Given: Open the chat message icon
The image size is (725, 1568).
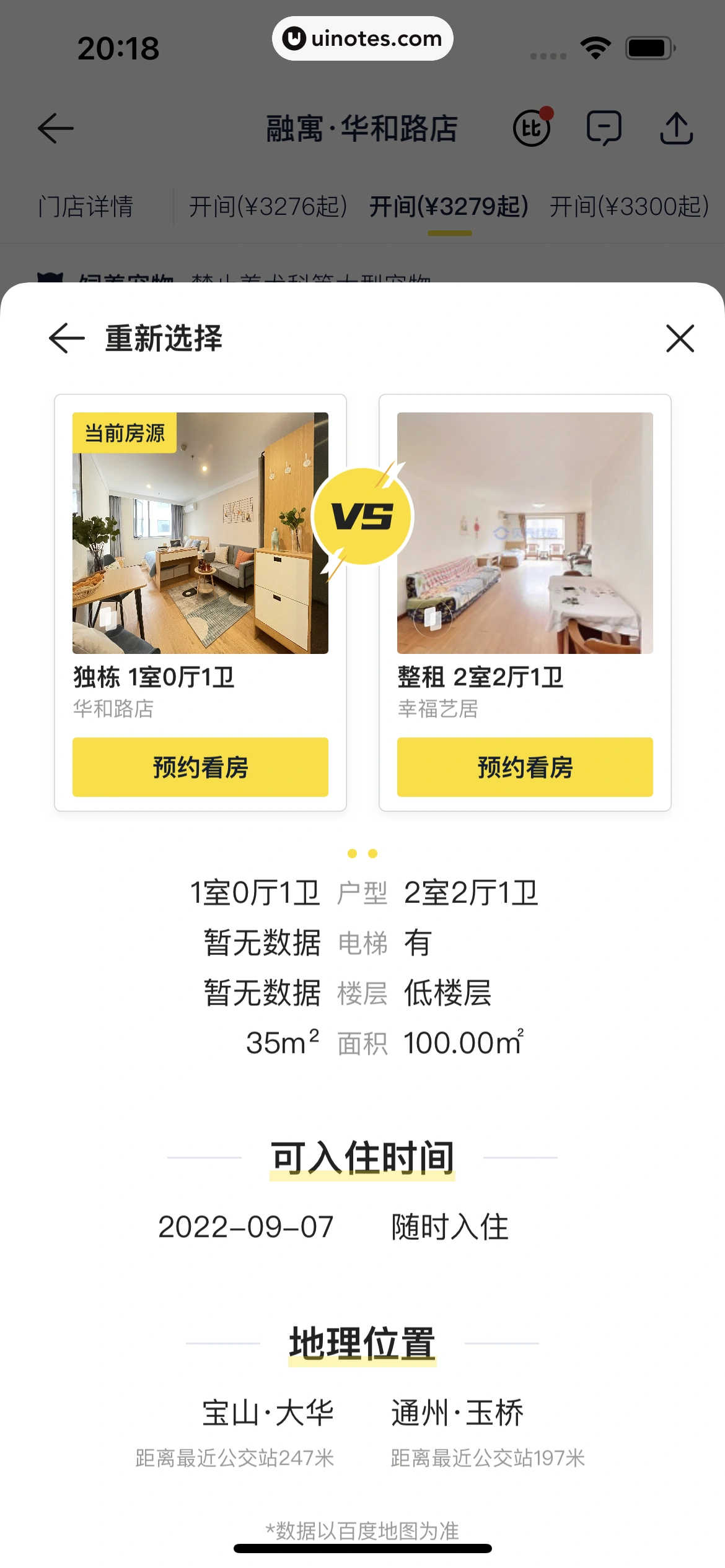Looking at the screenshot, I should 604,128.
